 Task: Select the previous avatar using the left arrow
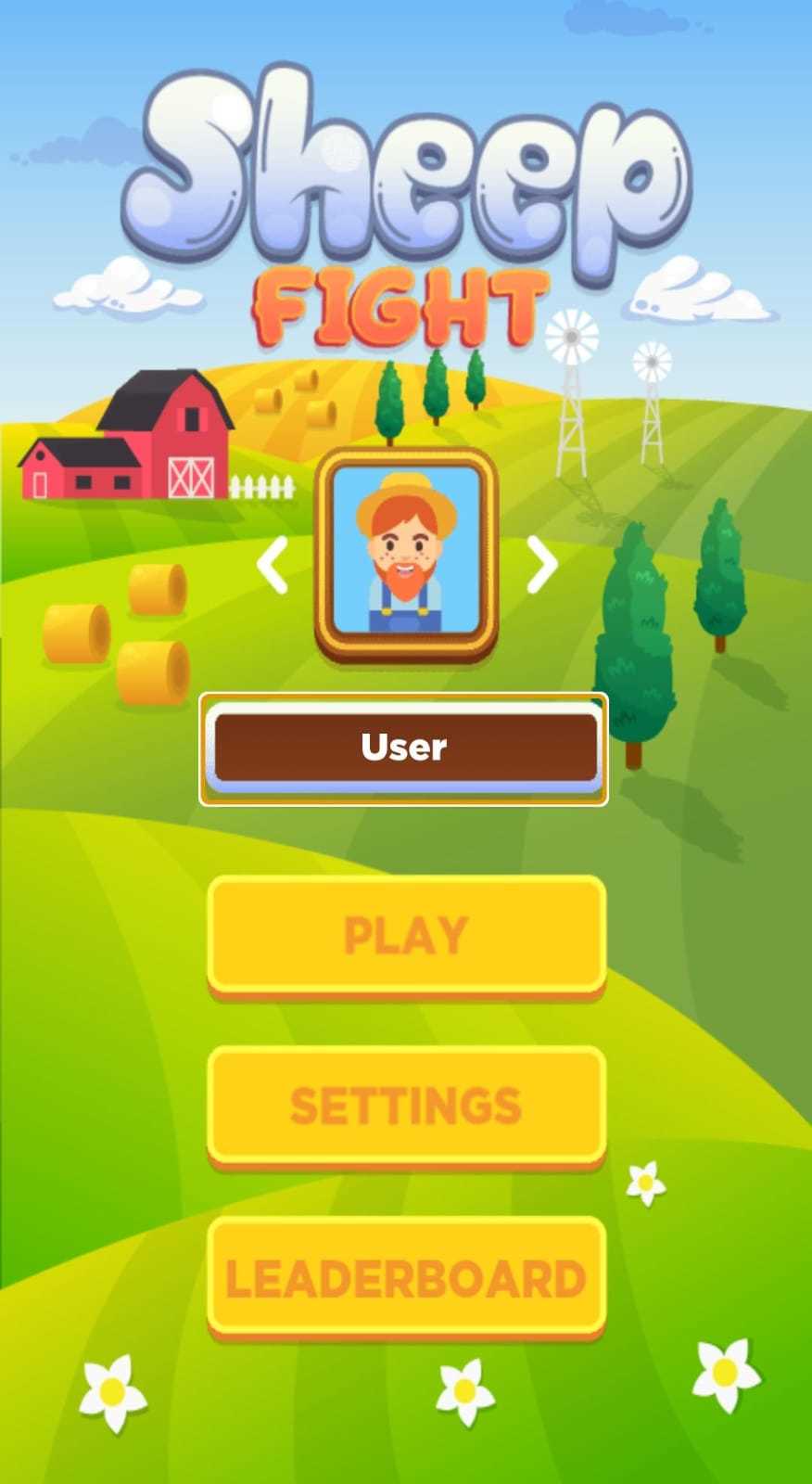coord(275,564)
